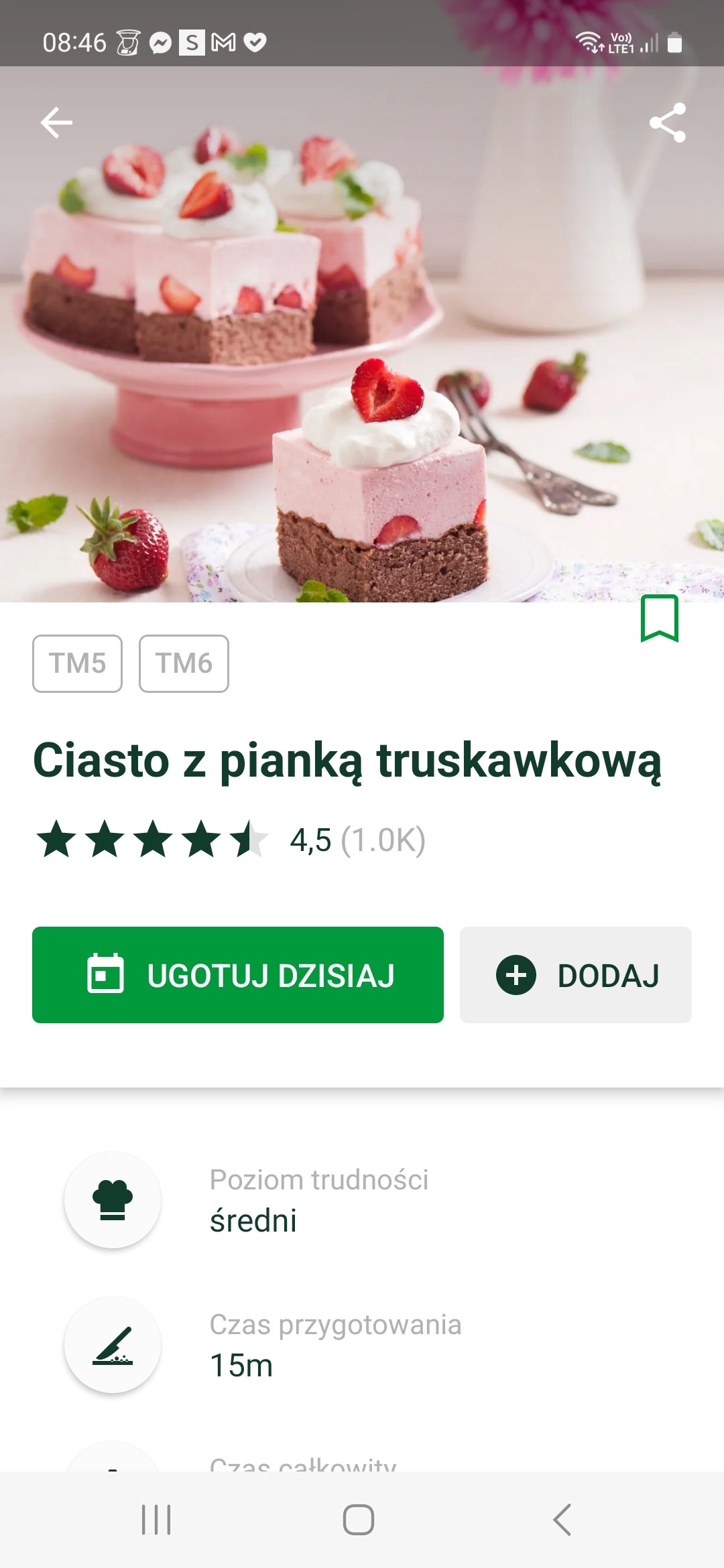724x1568 pixels.
Task: Go to the home screen
Action: pyautogui.click(x=359, y=1519)
